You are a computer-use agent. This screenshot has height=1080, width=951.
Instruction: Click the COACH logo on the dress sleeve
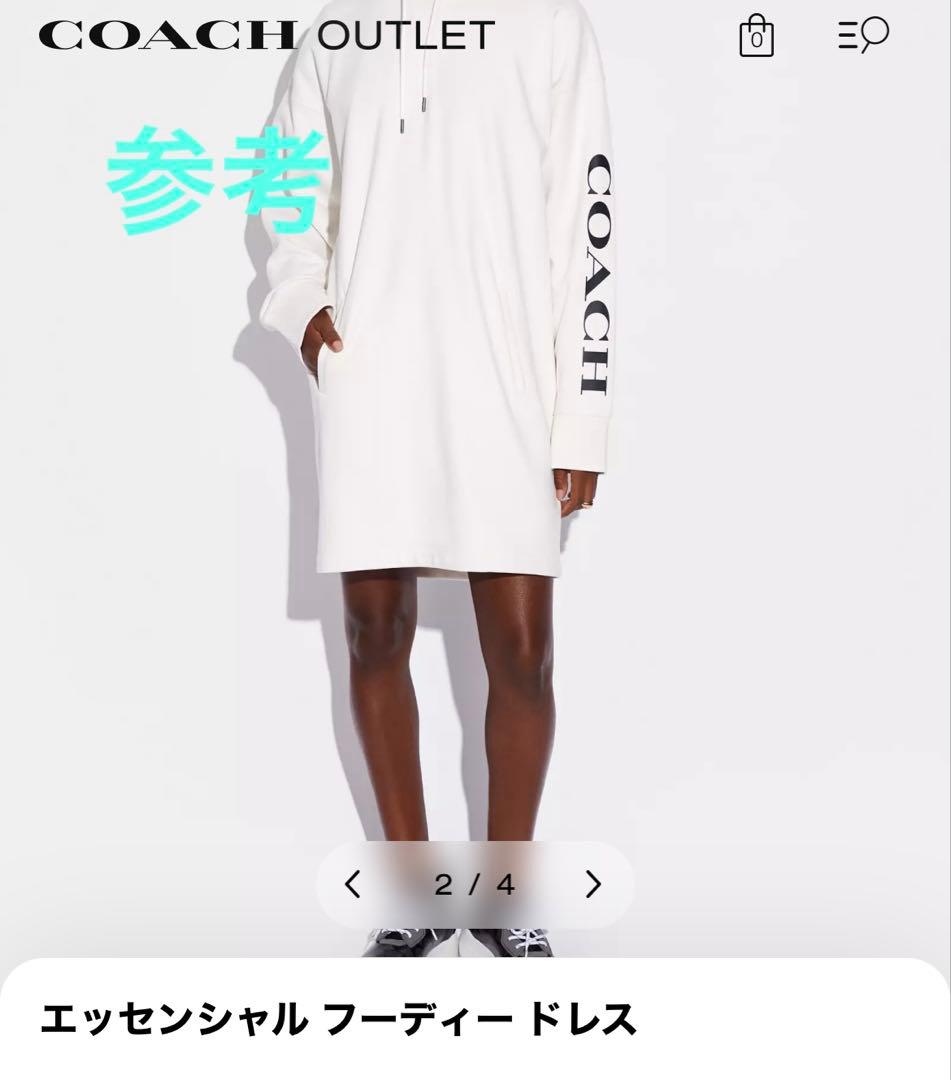597,275
